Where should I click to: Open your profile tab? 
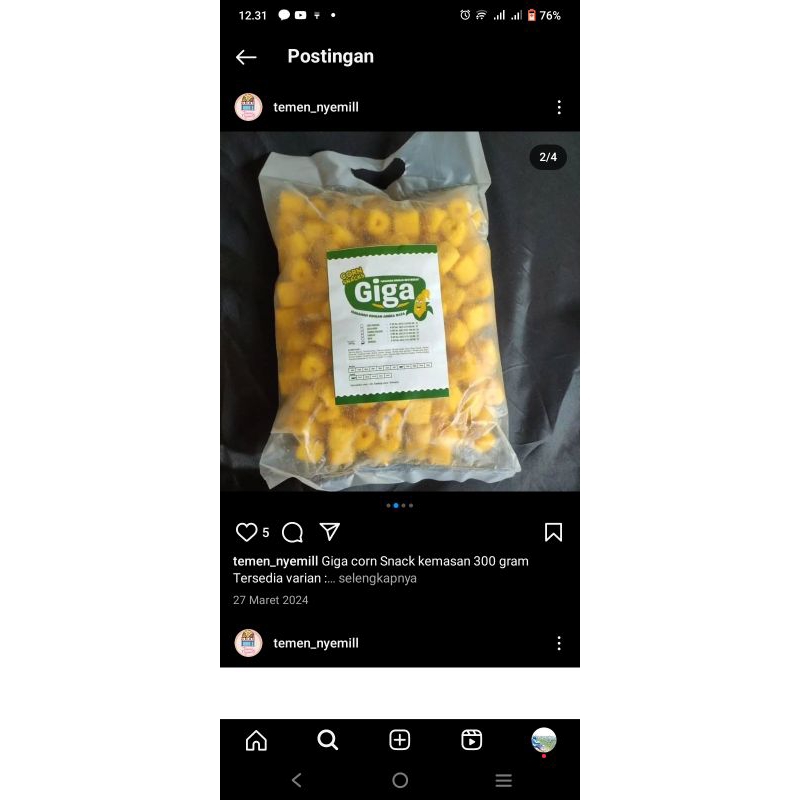click(544, 740)
